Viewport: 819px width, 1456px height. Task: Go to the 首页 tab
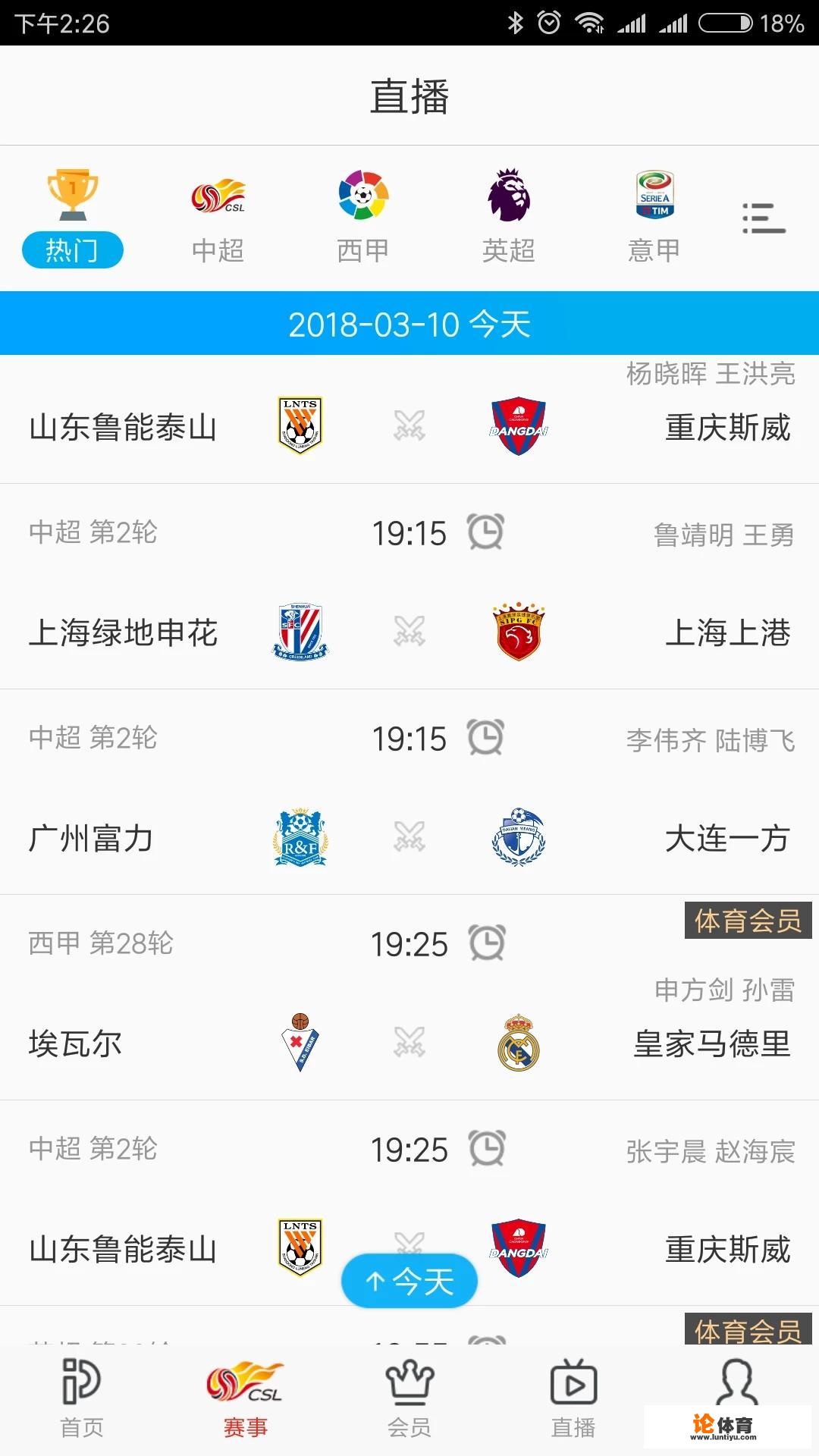coord(82,1399)
